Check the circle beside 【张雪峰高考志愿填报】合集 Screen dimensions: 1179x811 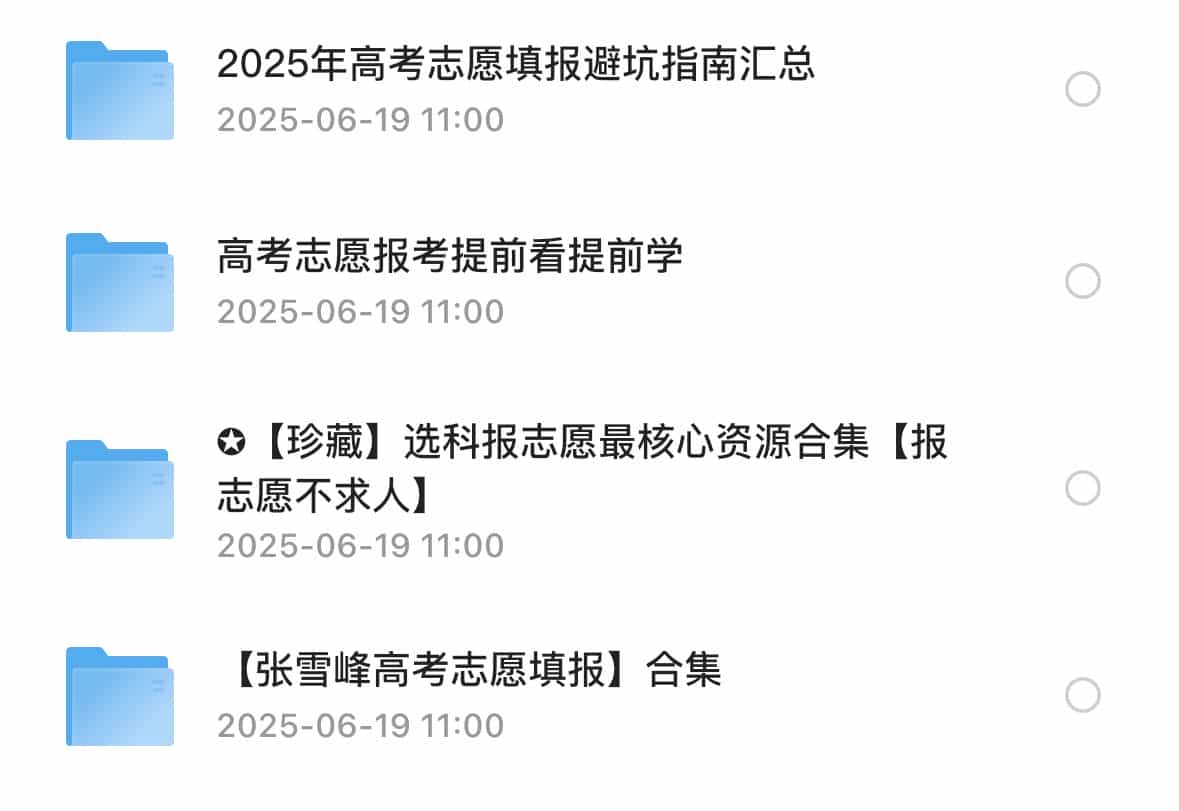1082,695
